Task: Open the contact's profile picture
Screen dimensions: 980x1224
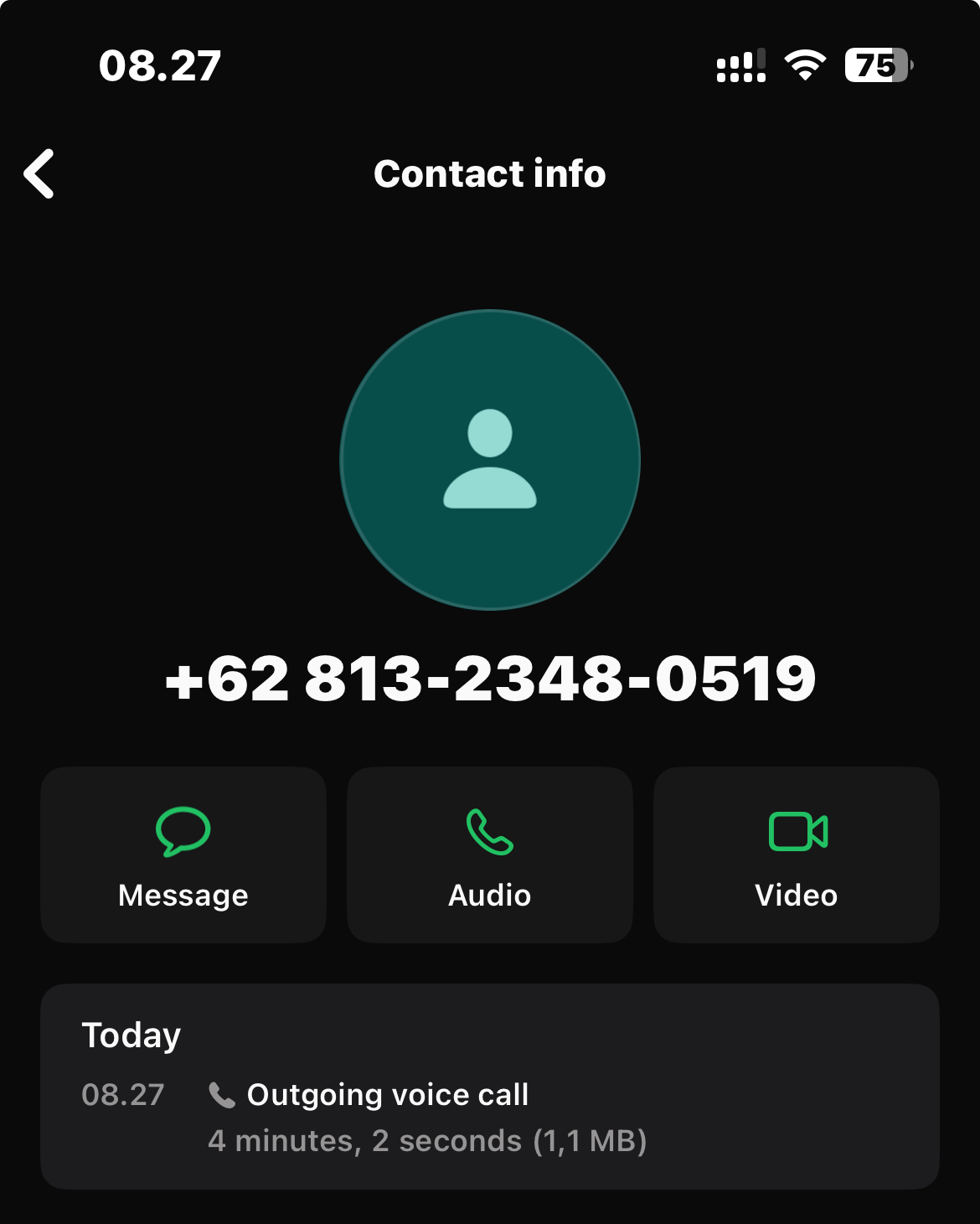Action: click(x=490, y=460)
